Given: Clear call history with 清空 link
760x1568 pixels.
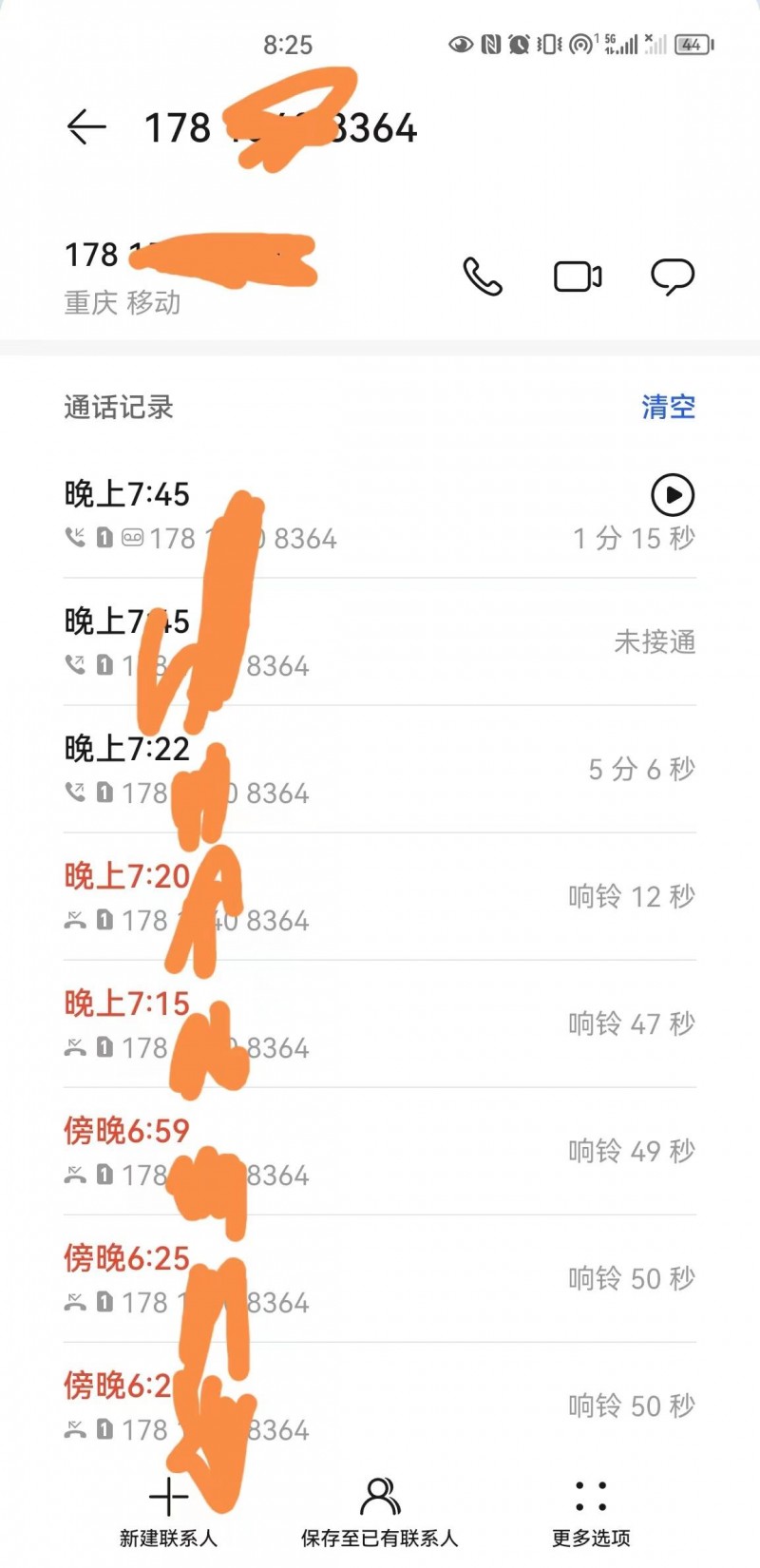Looking at the screenshot, I should 668,407.
